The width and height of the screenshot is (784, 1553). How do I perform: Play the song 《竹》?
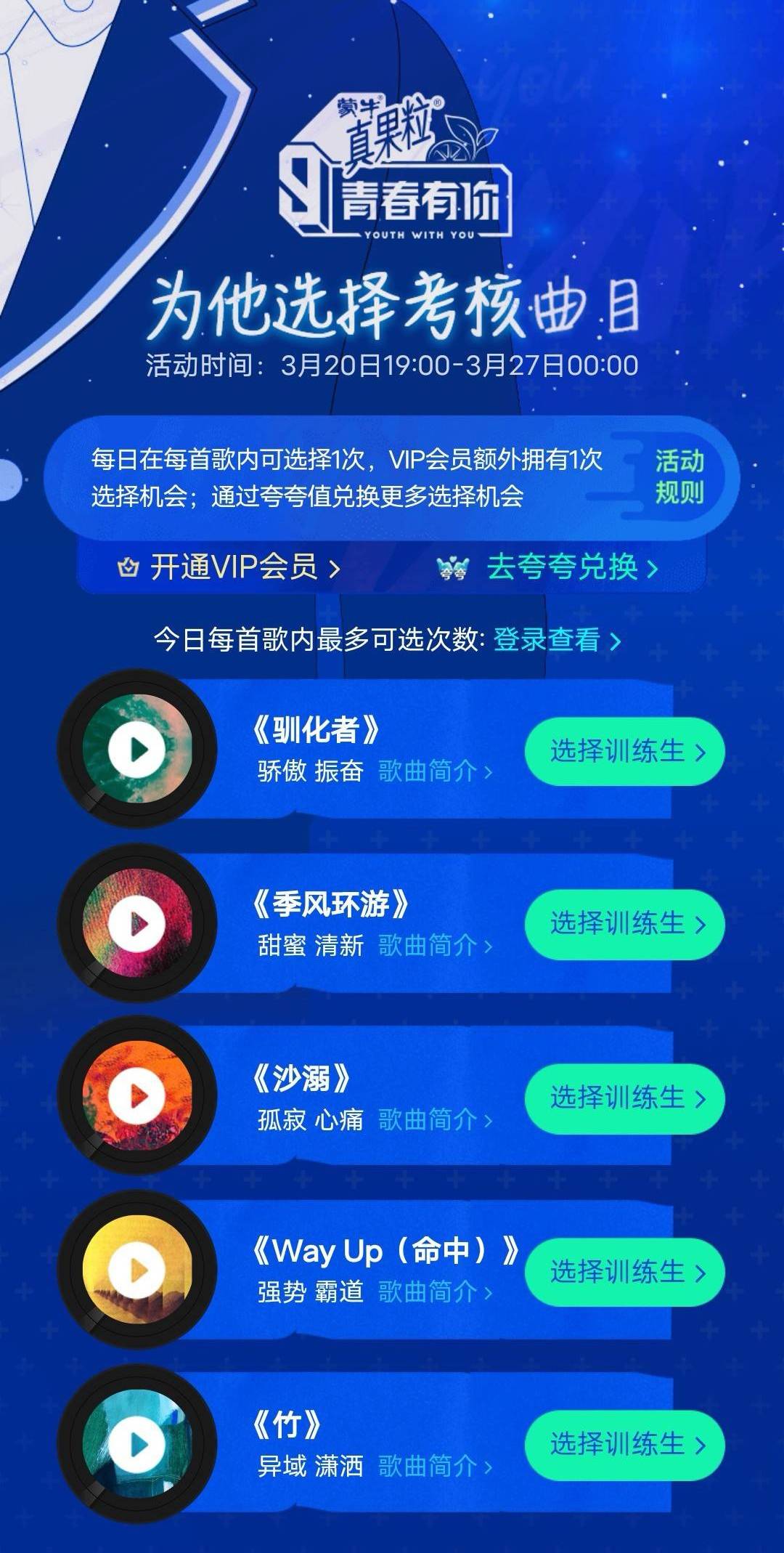[138, 1444]
